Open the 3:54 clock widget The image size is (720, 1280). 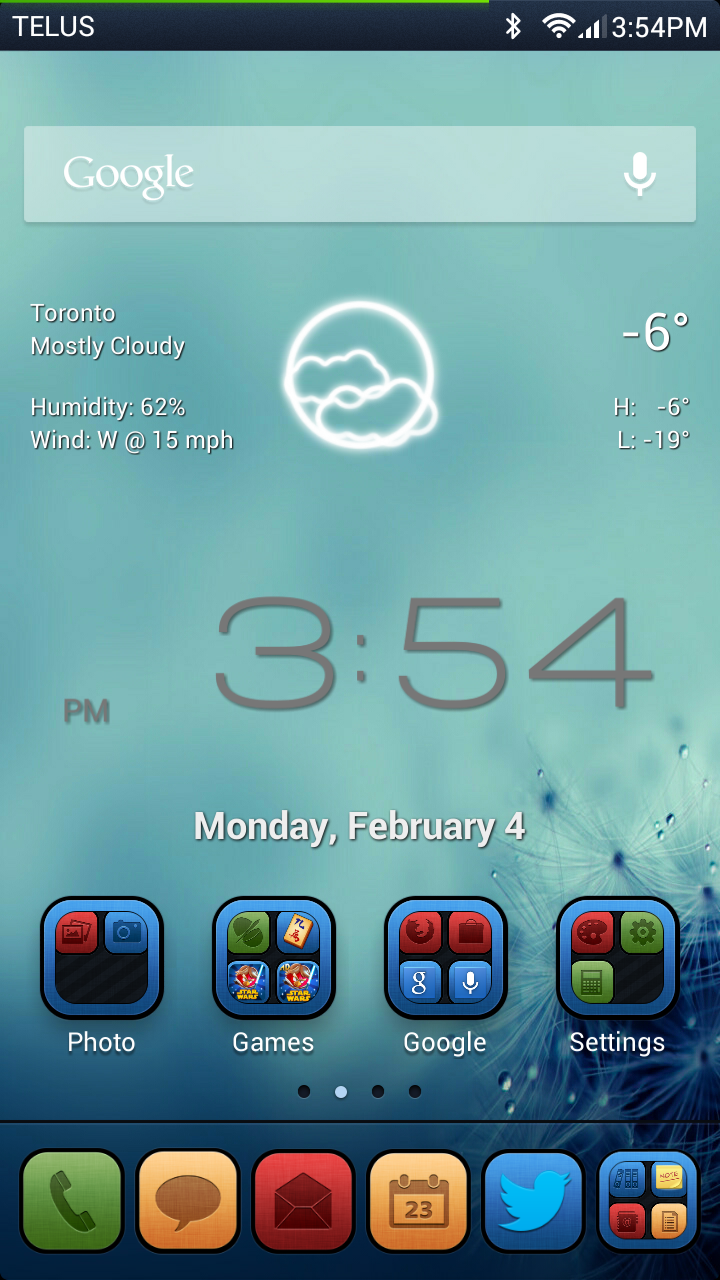[x=435, y=652]
